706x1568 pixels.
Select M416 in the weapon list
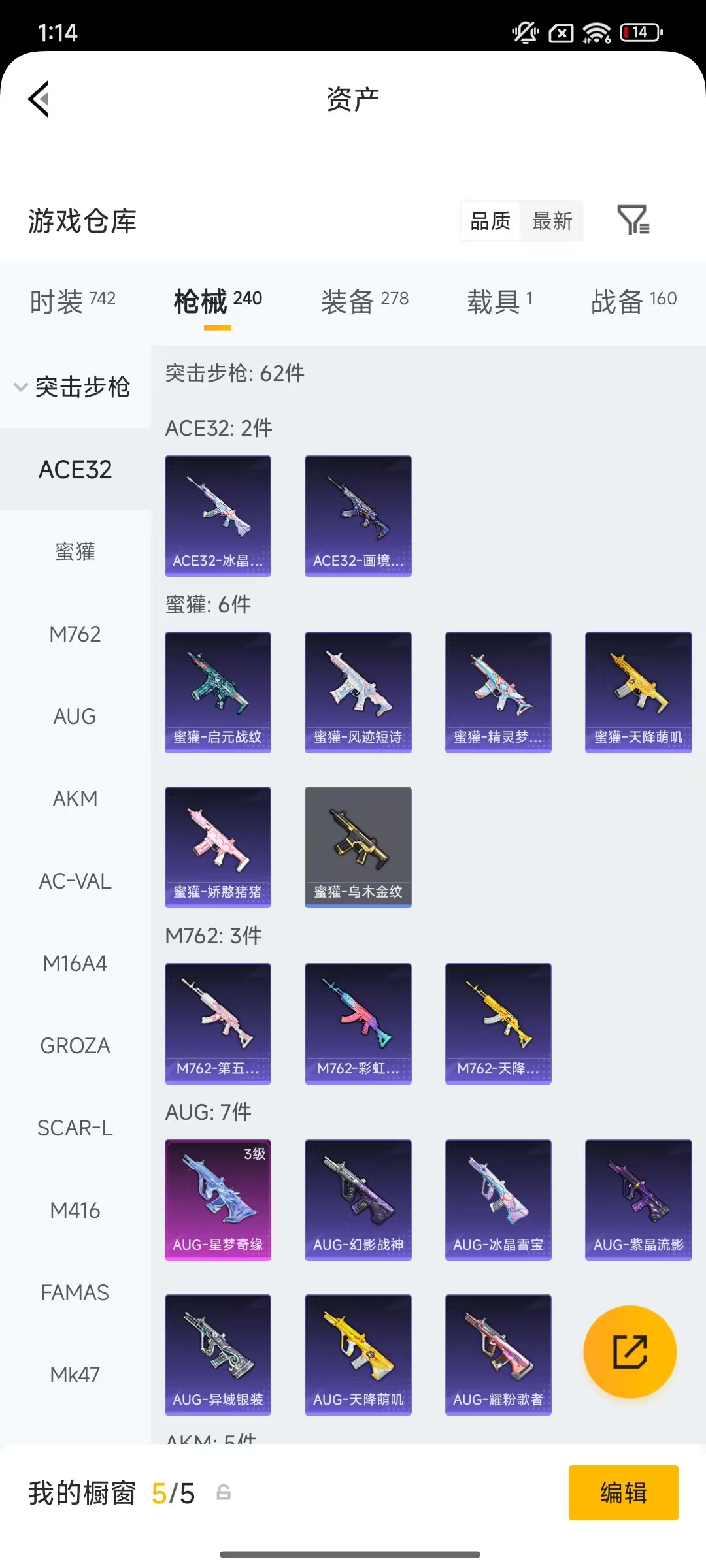point(75,1210)
